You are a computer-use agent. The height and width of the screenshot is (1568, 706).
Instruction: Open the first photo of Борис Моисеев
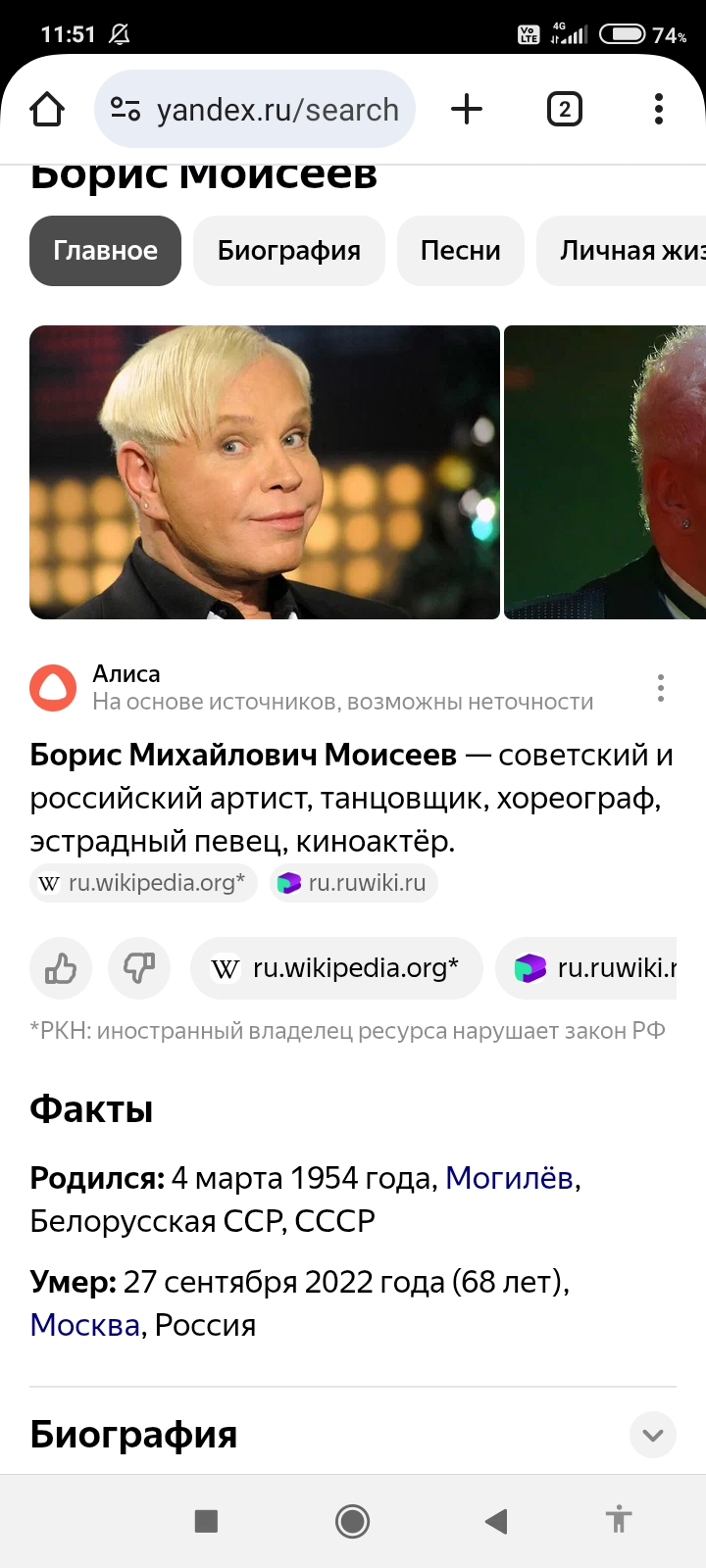point(265,472)
